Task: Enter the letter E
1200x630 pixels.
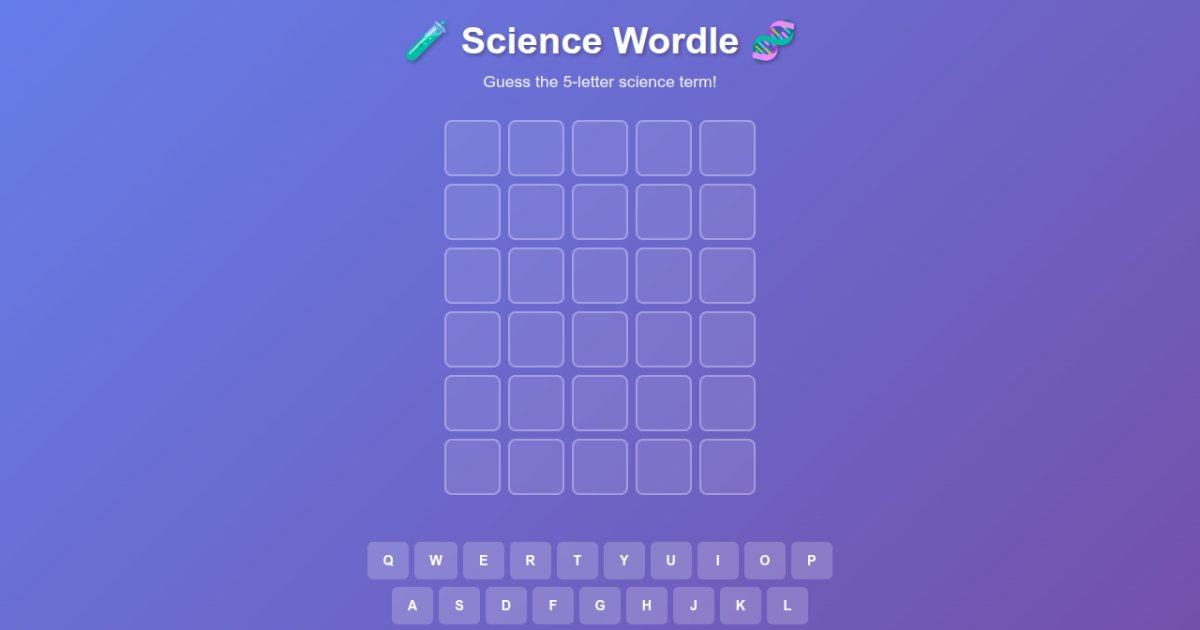Action: 483,561
